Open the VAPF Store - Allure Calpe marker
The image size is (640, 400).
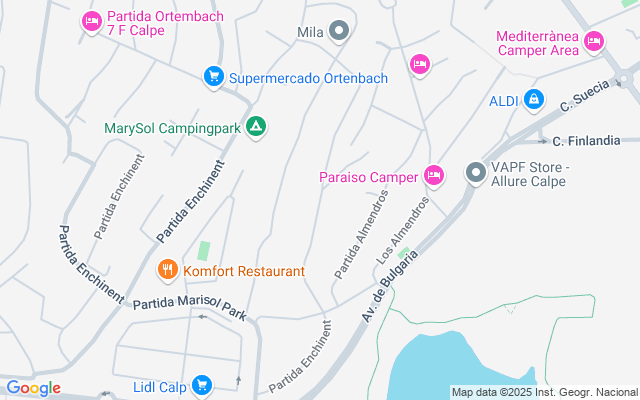point(476,173)
